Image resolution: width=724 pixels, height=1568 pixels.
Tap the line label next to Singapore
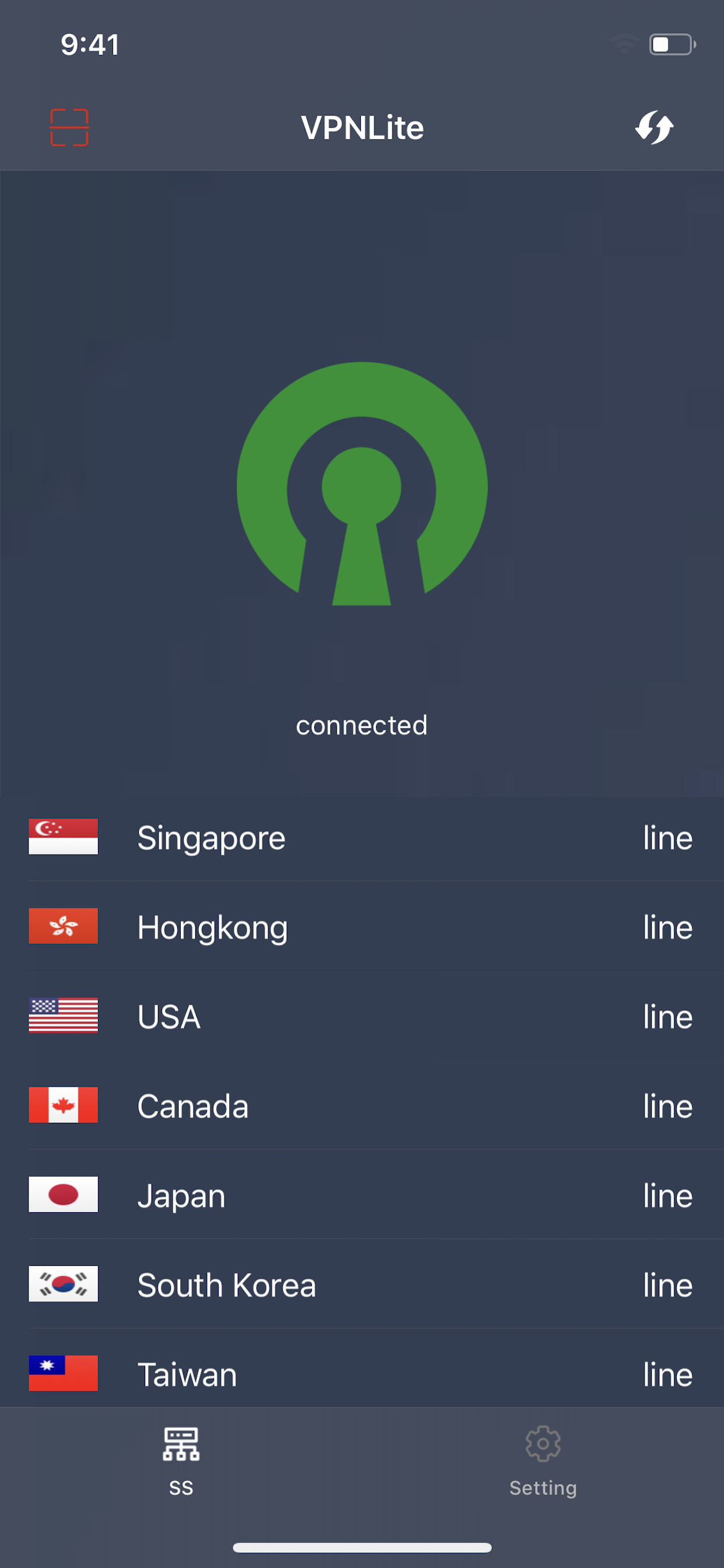point(667,837)
